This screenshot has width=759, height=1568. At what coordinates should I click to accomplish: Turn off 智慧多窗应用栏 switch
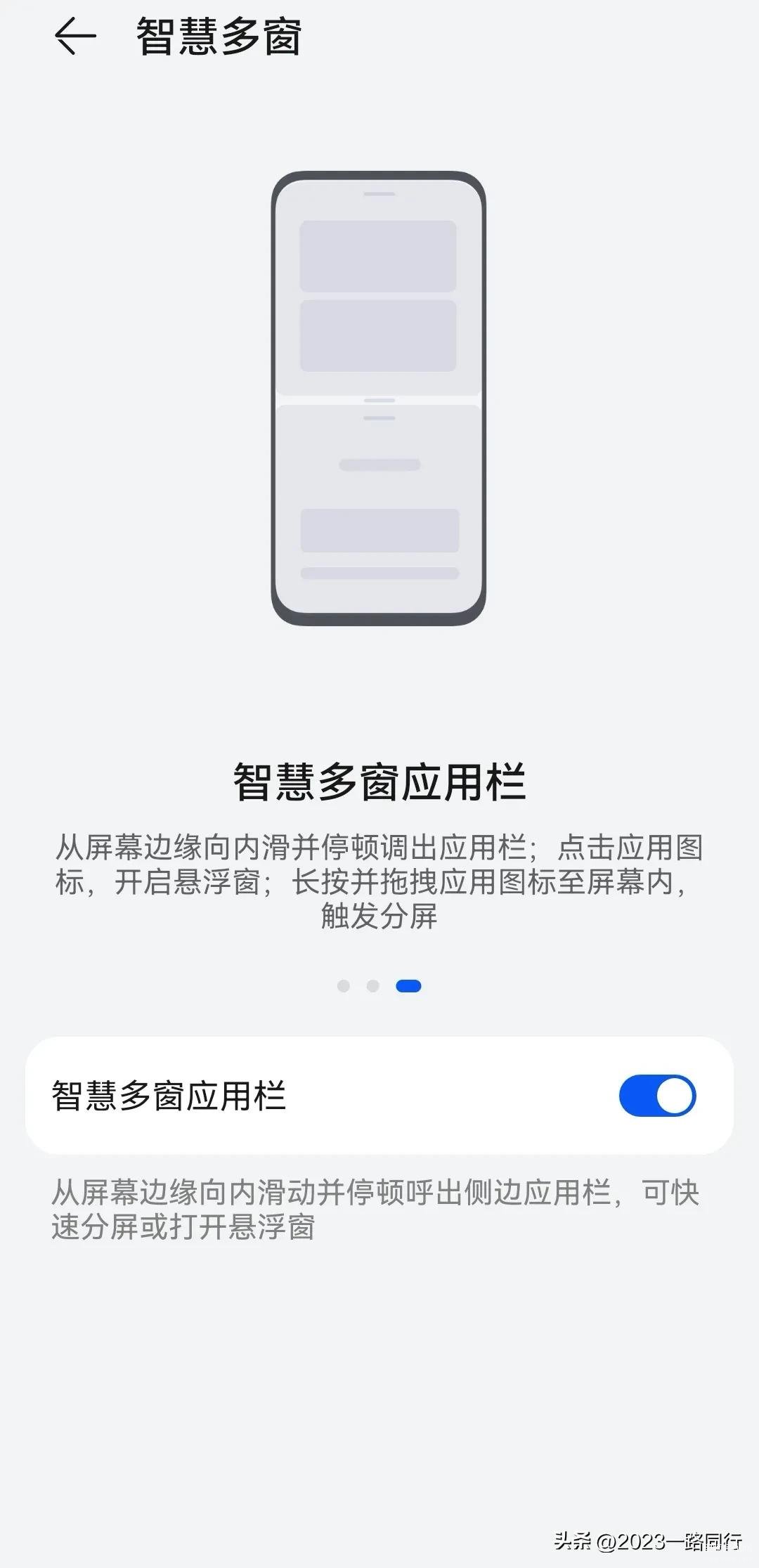pos(656,1096)
